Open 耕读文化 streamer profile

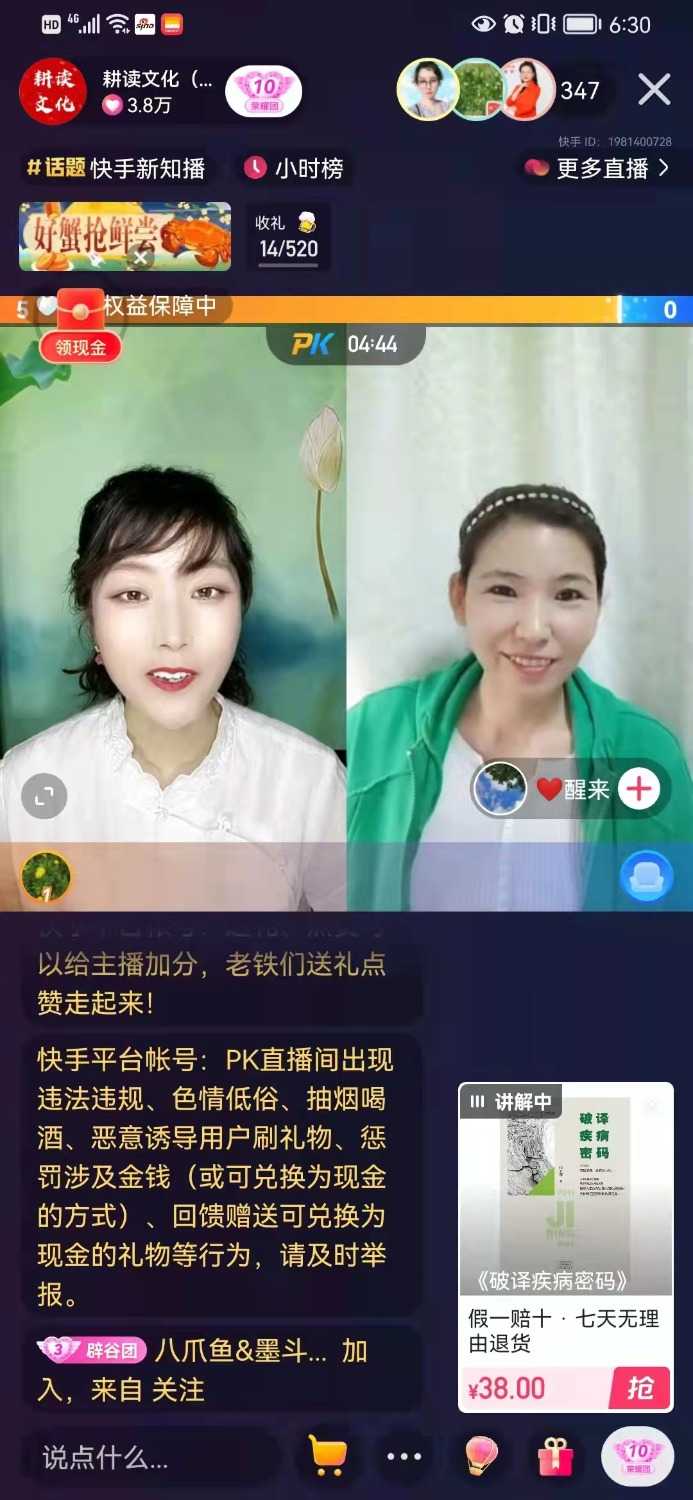[54, 92]
